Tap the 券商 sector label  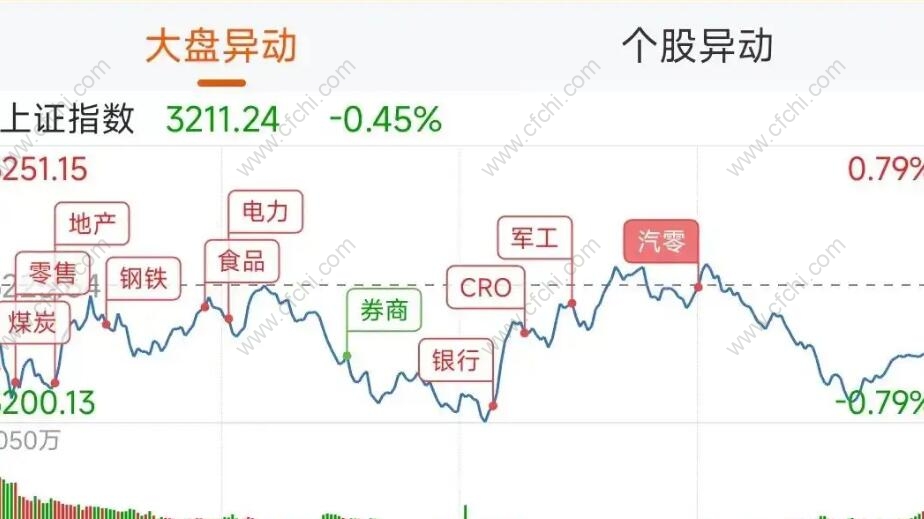click(x=384, y=311)
